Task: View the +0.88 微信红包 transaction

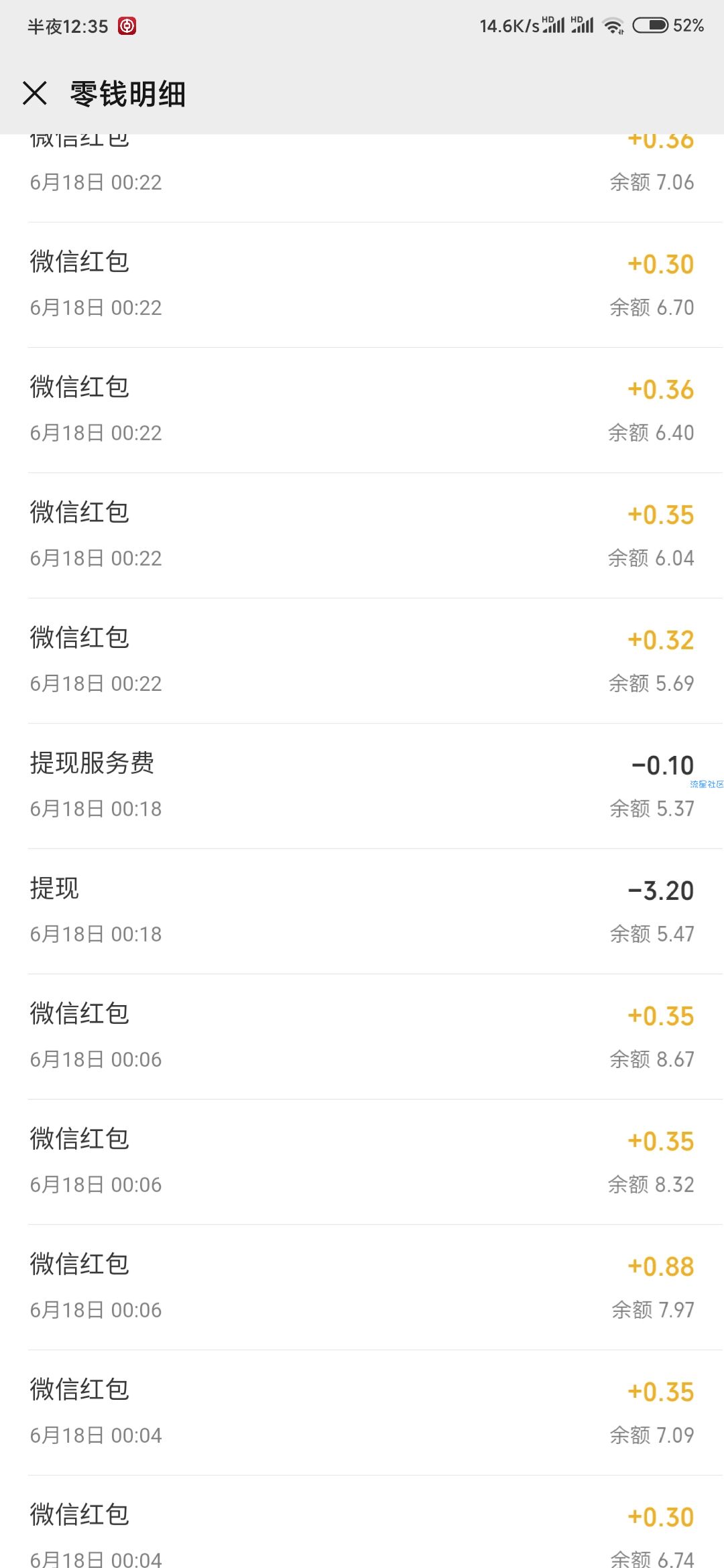Action: coord(362,1287)
